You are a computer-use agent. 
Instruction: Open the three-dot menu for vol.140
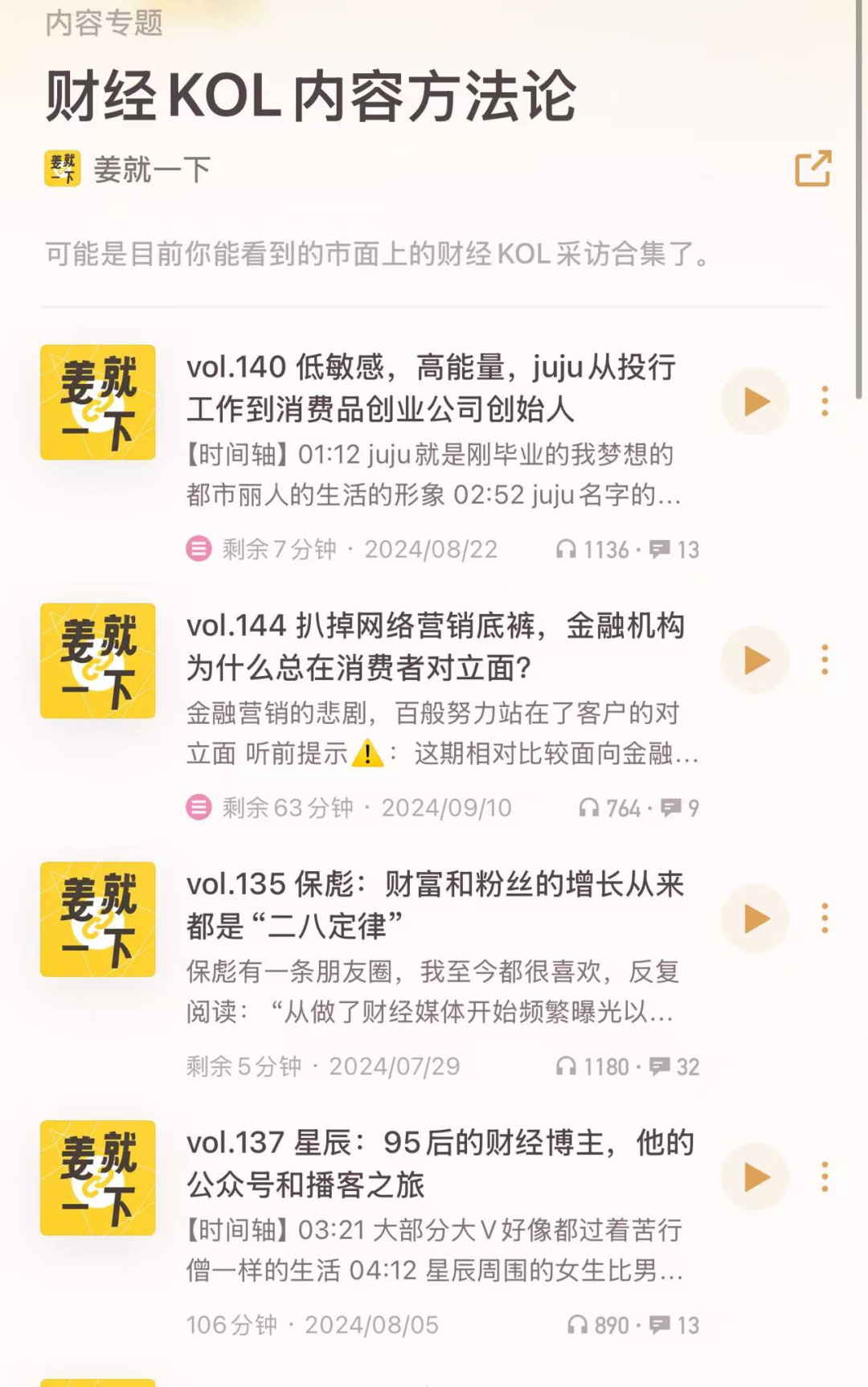[824, 401]
